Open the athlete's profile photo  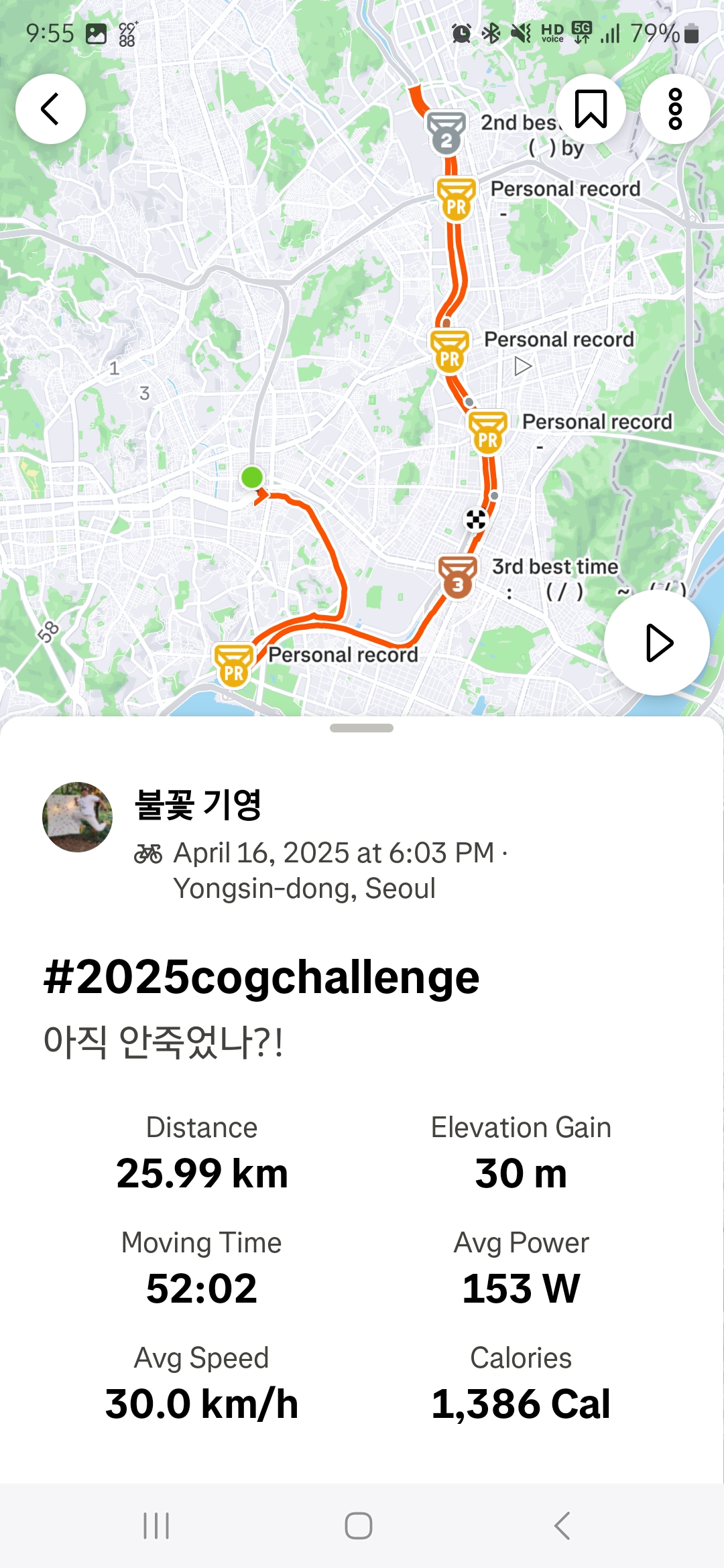pos(77,817)
